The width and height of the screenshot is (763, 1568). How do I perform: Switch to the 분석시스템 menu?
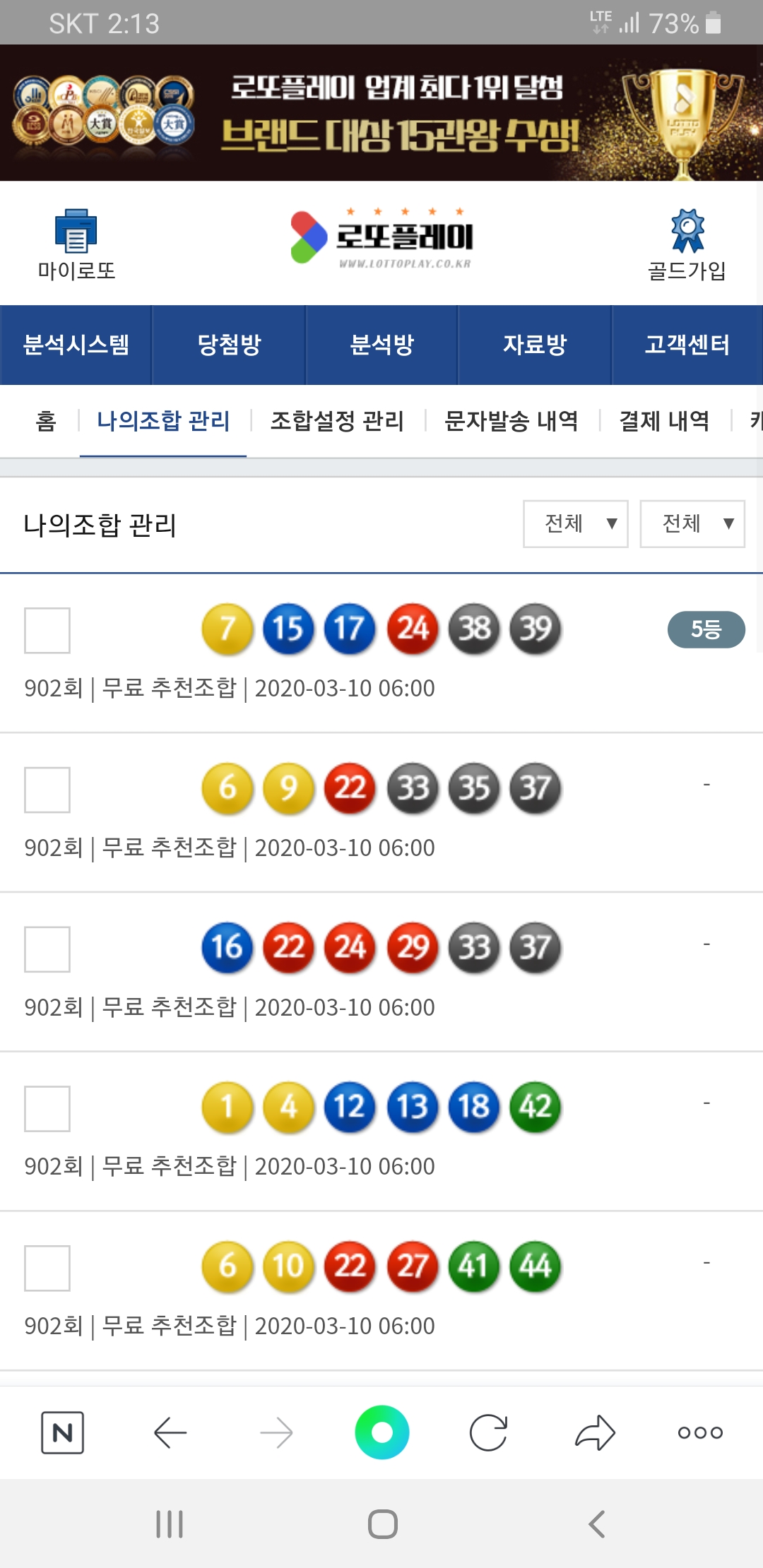[x=76, y=345]
